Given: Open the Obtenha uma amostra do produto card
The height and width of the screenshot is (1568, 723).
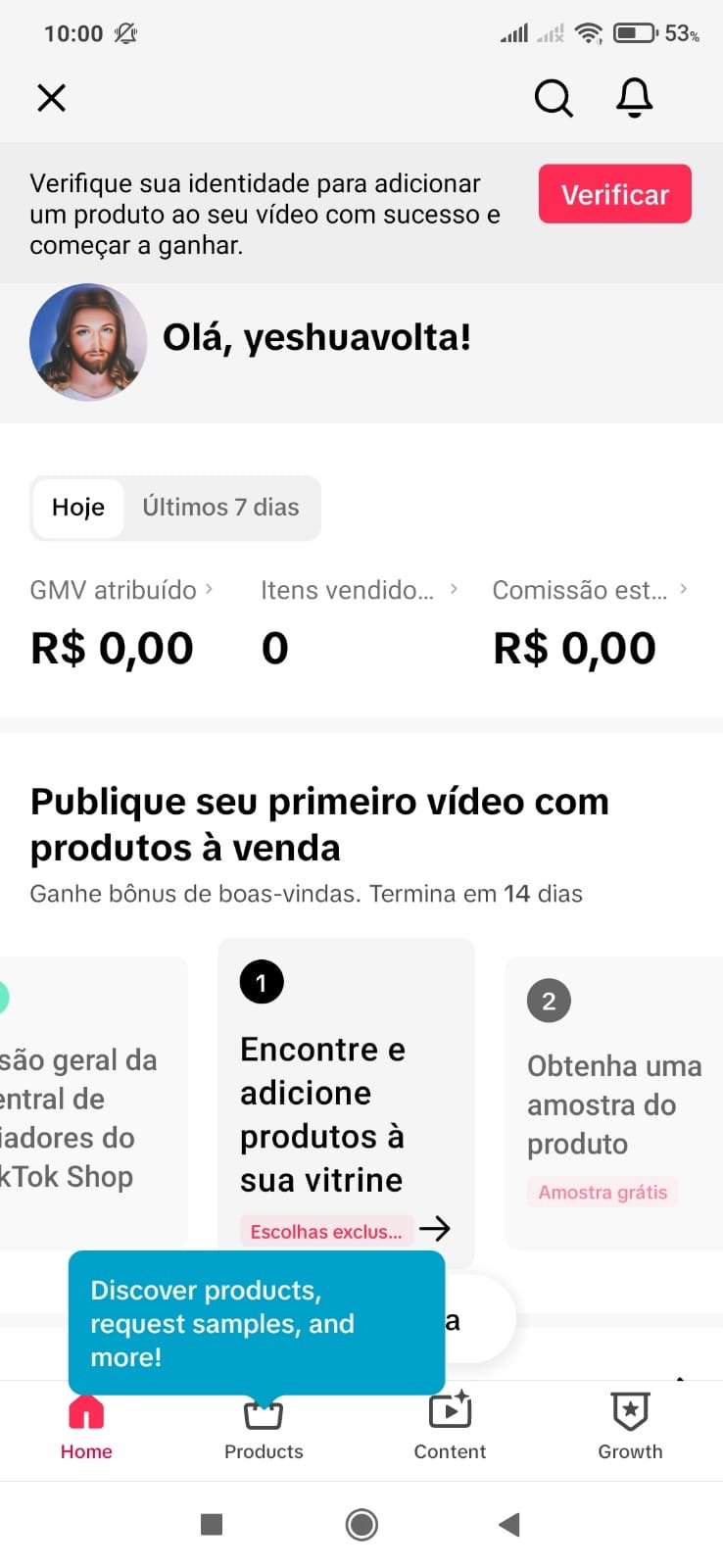Looking at the screenshot, I should (614, 1104).
